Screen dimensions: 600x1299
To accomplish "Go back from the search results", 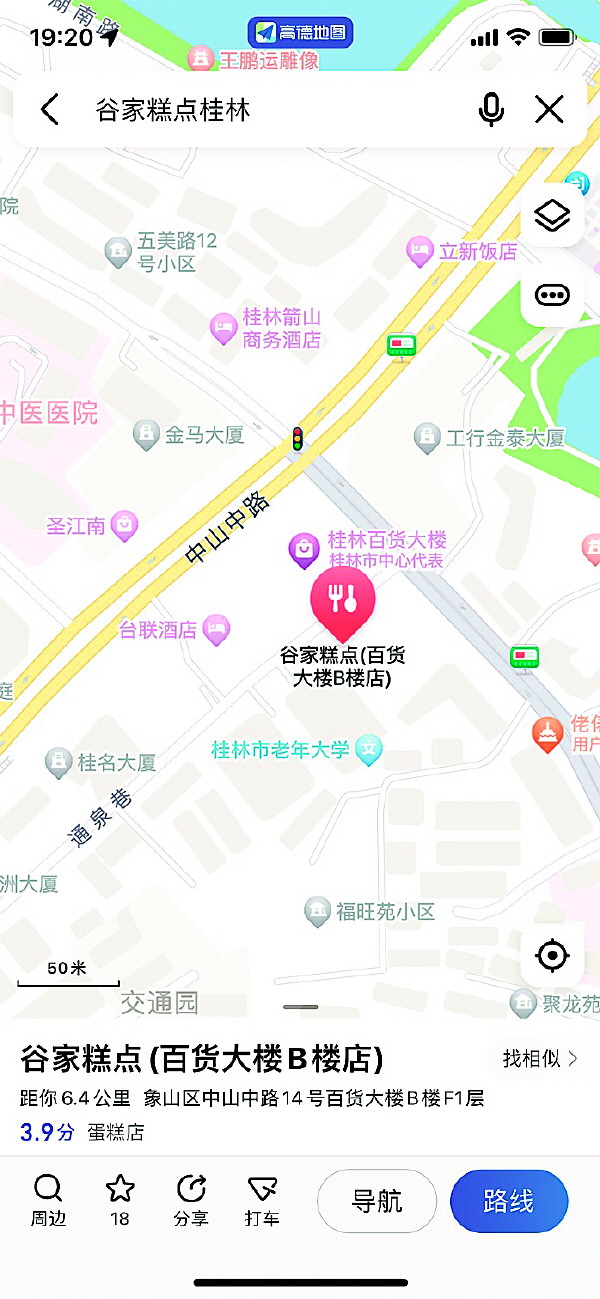I will [49, 110].
